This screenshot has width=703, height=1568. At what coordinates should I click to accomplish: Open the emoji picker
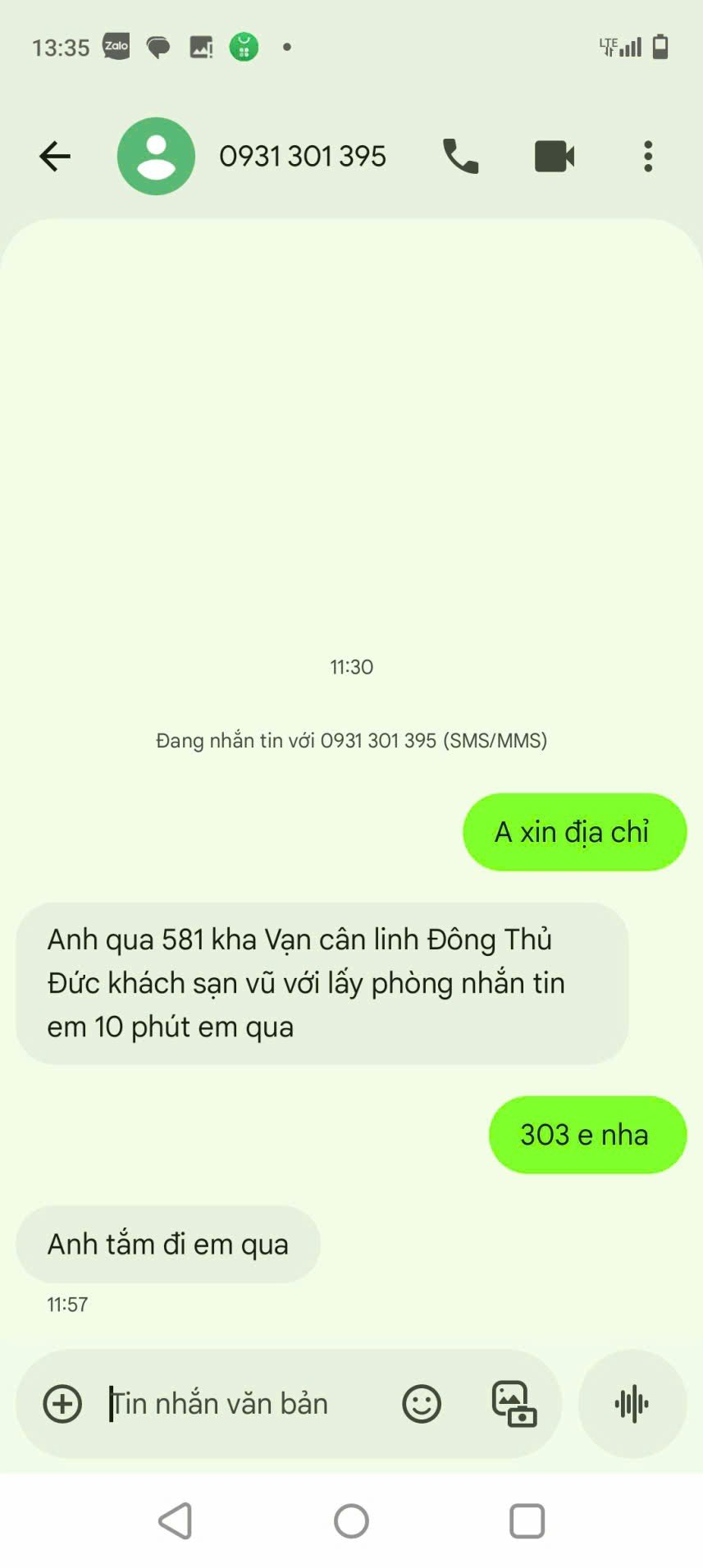pos(422,1404)
